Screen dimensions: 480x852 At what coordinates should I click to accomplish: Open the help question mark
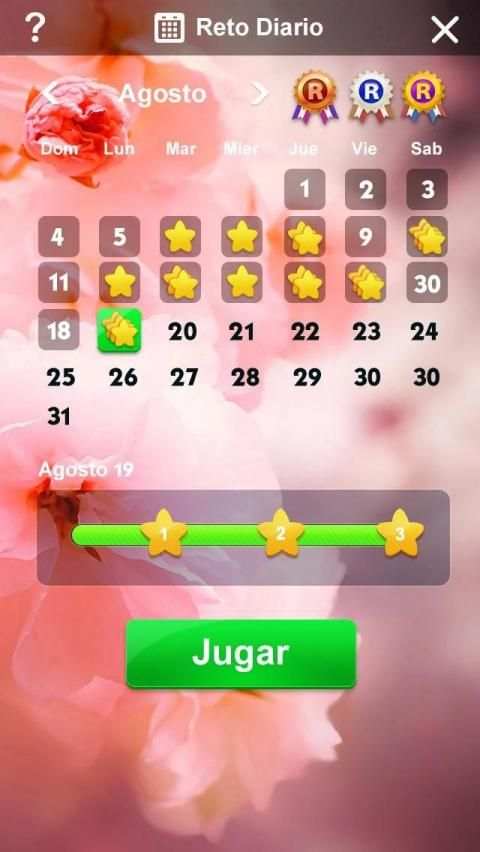click(x=35, y=28)
